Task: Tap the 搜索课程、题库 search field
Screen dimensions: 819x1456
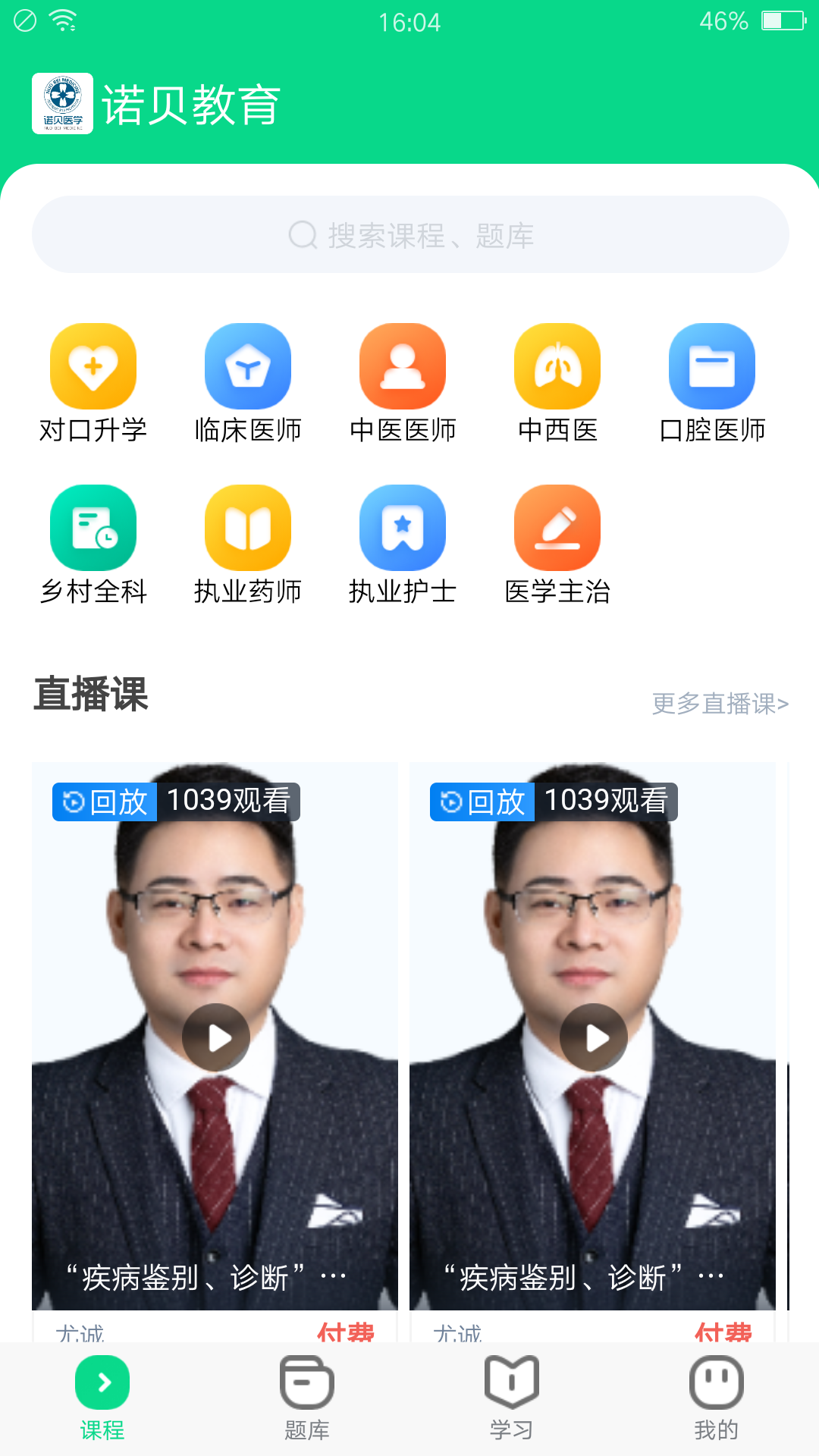Action: coord(409,234)
